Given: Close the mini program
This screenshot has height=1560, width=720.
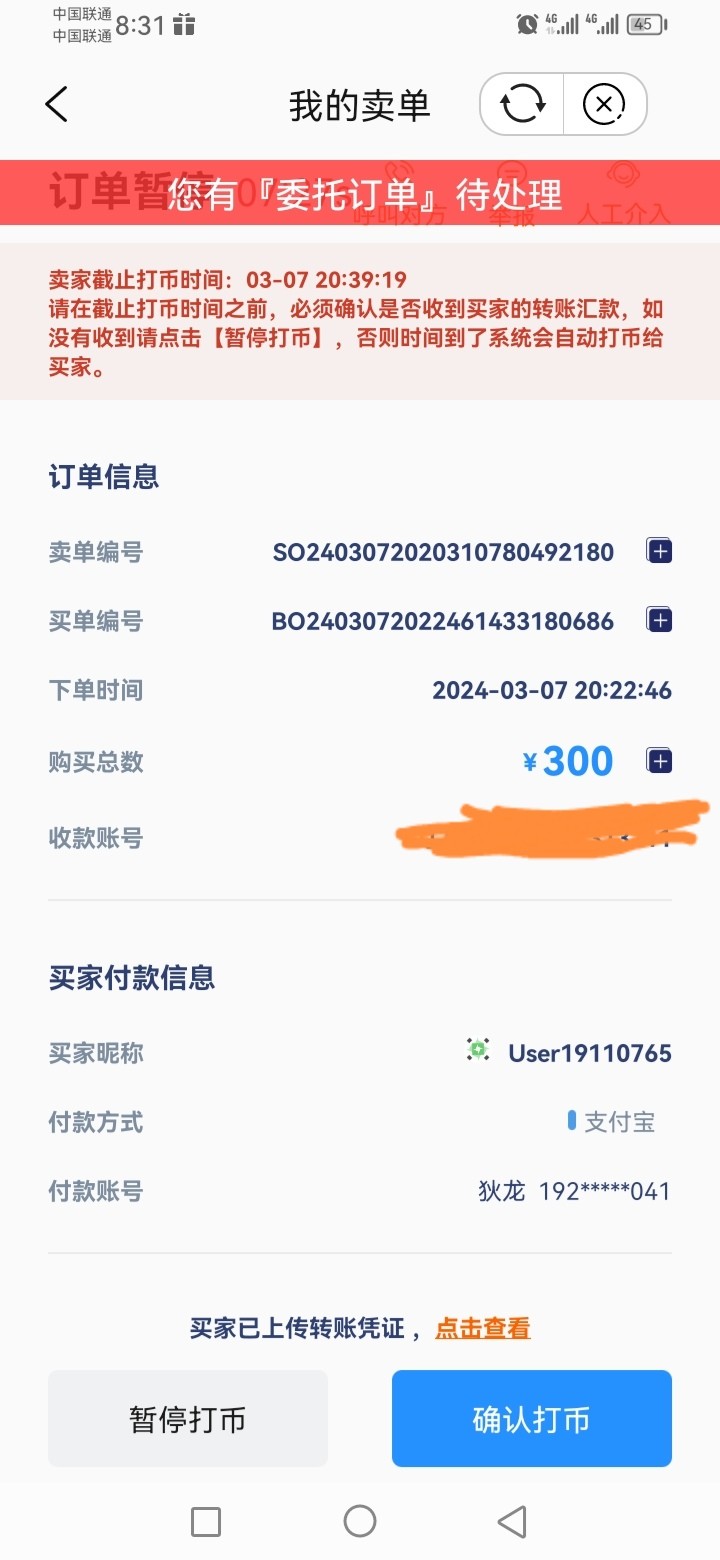Looking at the screenshot, I should [x=604, y=104].
